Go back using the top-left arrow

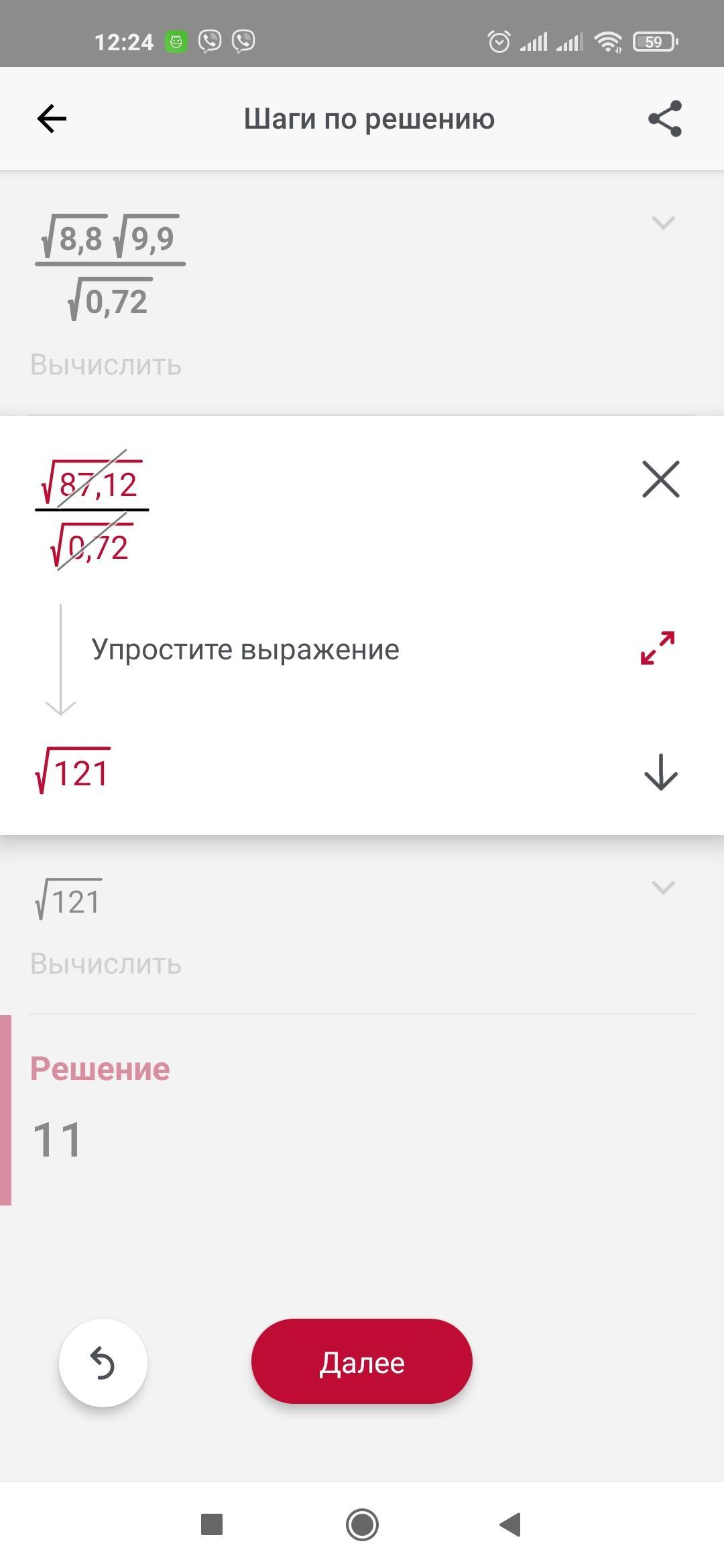tap(52, 119)
